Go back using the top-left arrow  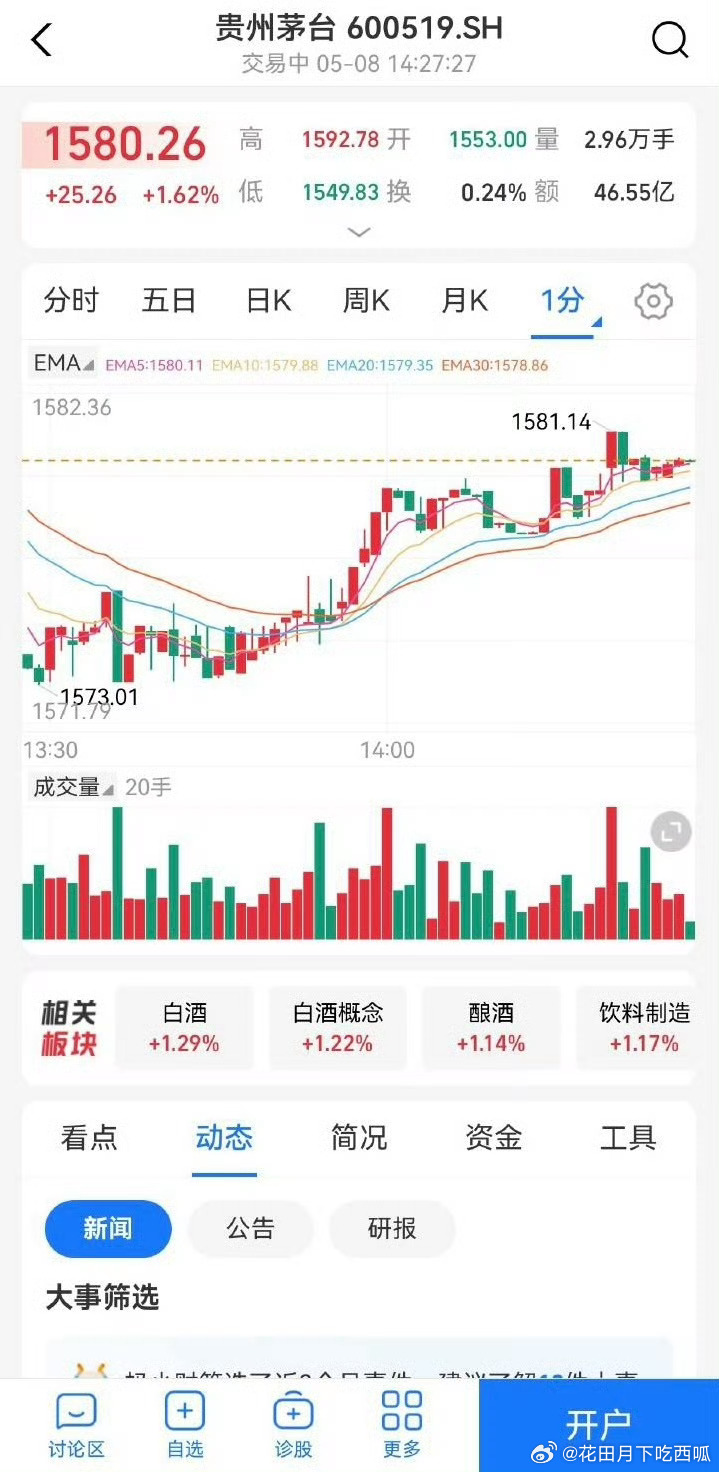[x=41, y=40]
